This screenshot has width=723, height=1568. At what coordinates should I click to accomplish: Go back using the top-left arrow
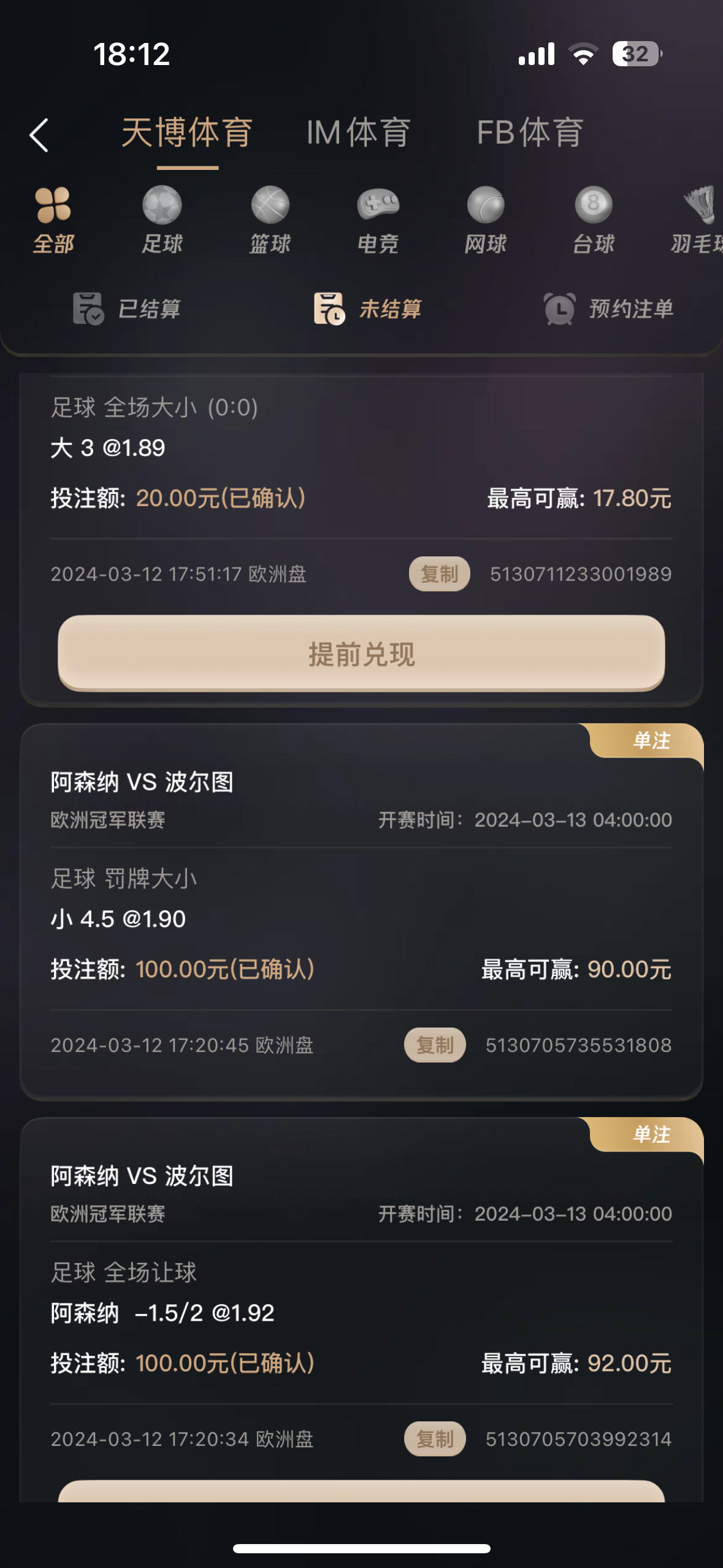[x=39, y=134]
